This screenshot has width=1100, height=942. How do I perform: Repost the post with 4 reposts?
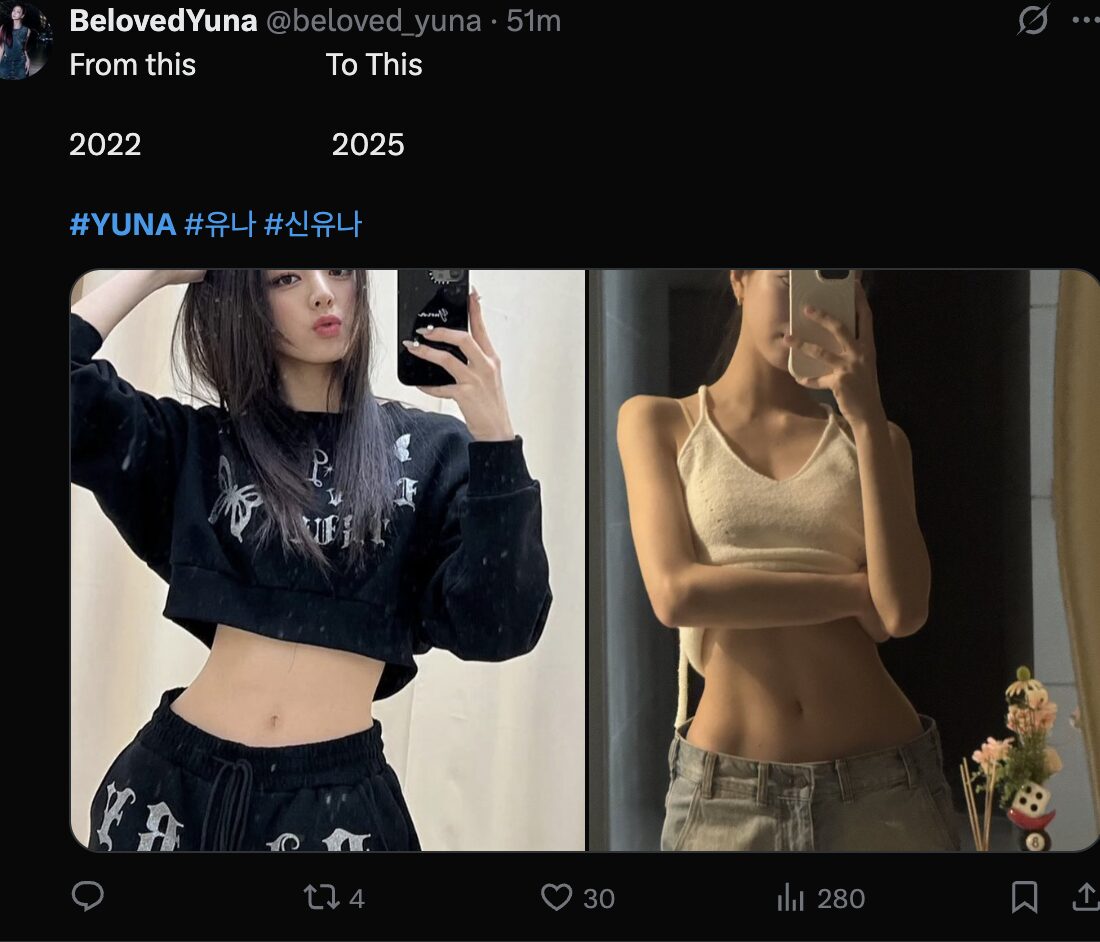tap(321, 897)
